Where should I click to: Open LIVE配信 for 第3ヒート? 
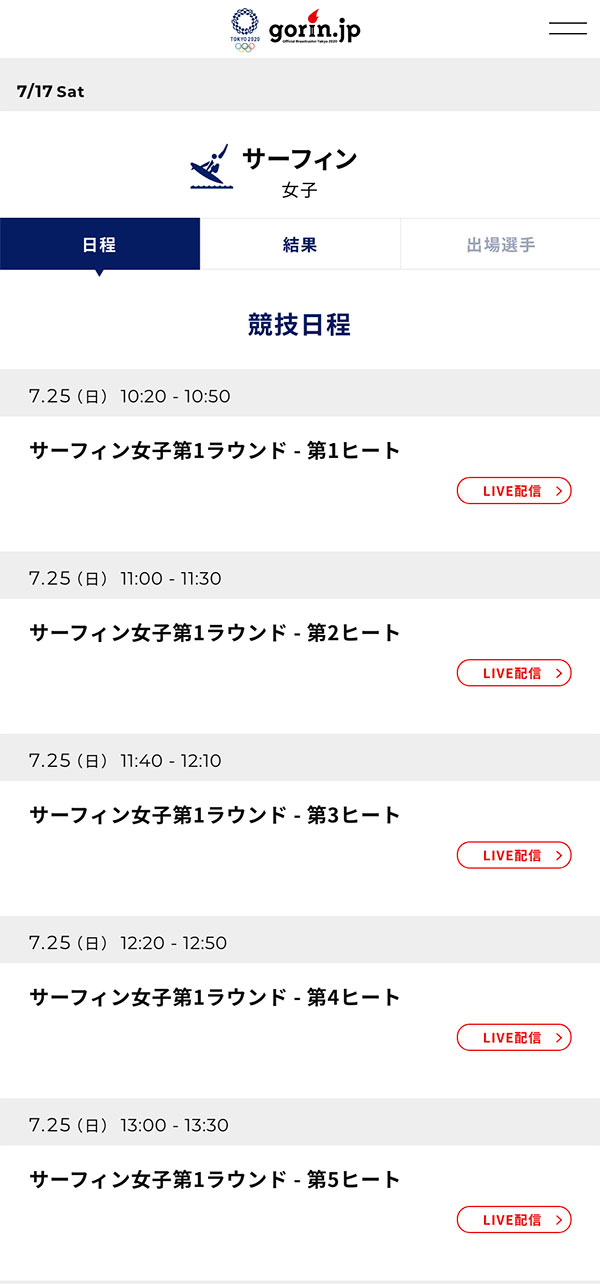[x=514, y=855]
